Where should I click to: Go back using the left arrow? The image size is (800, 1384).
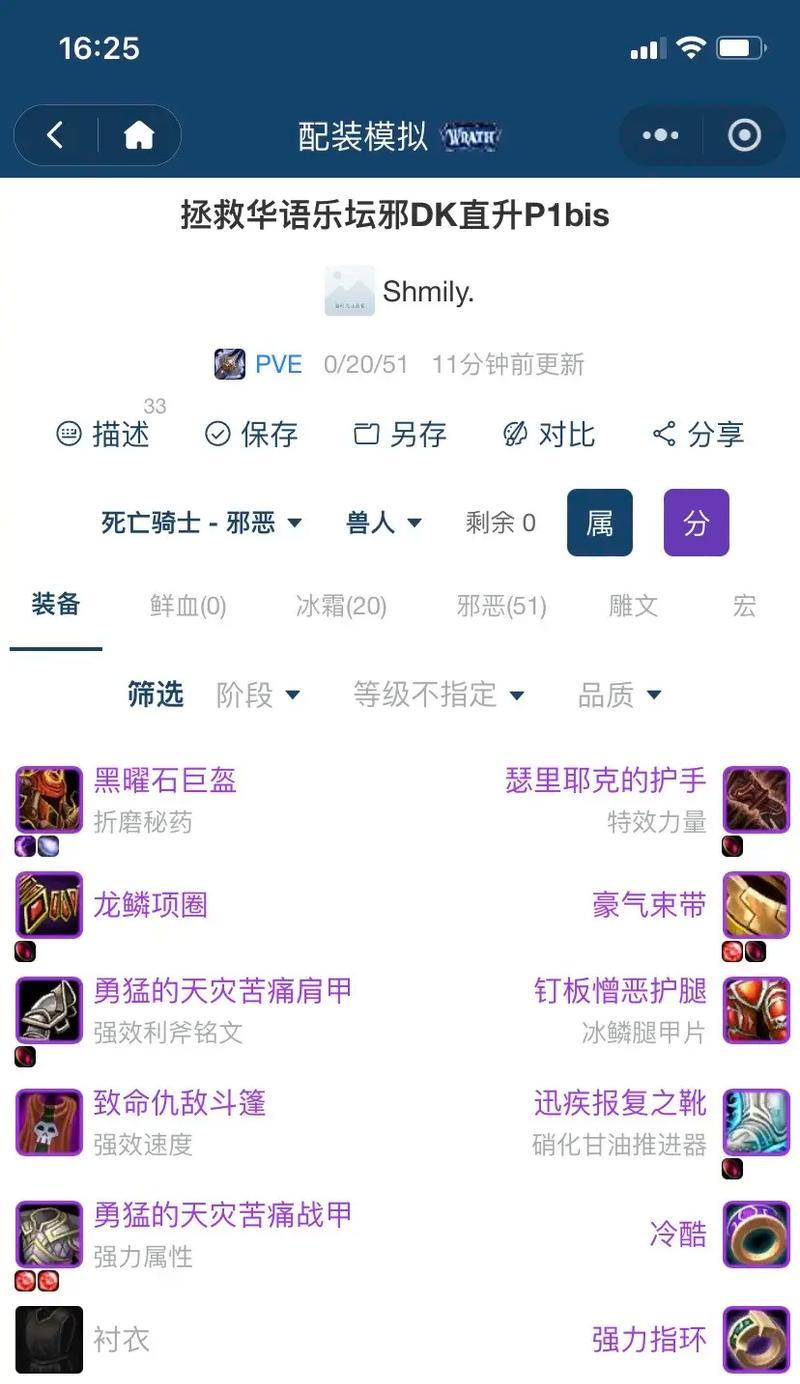[x=55, y=135]
